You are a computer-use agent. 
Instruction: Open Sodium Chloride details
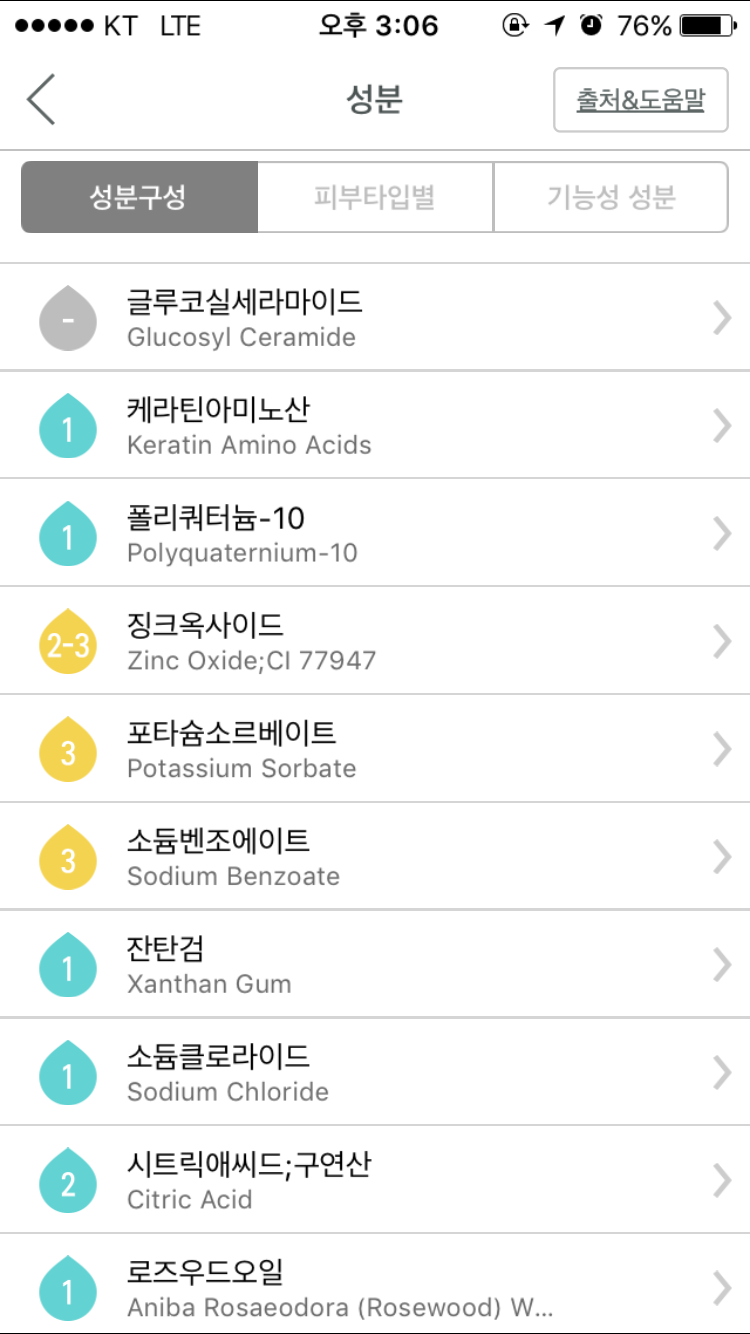pyautogui.click(x=375, y=1073)
